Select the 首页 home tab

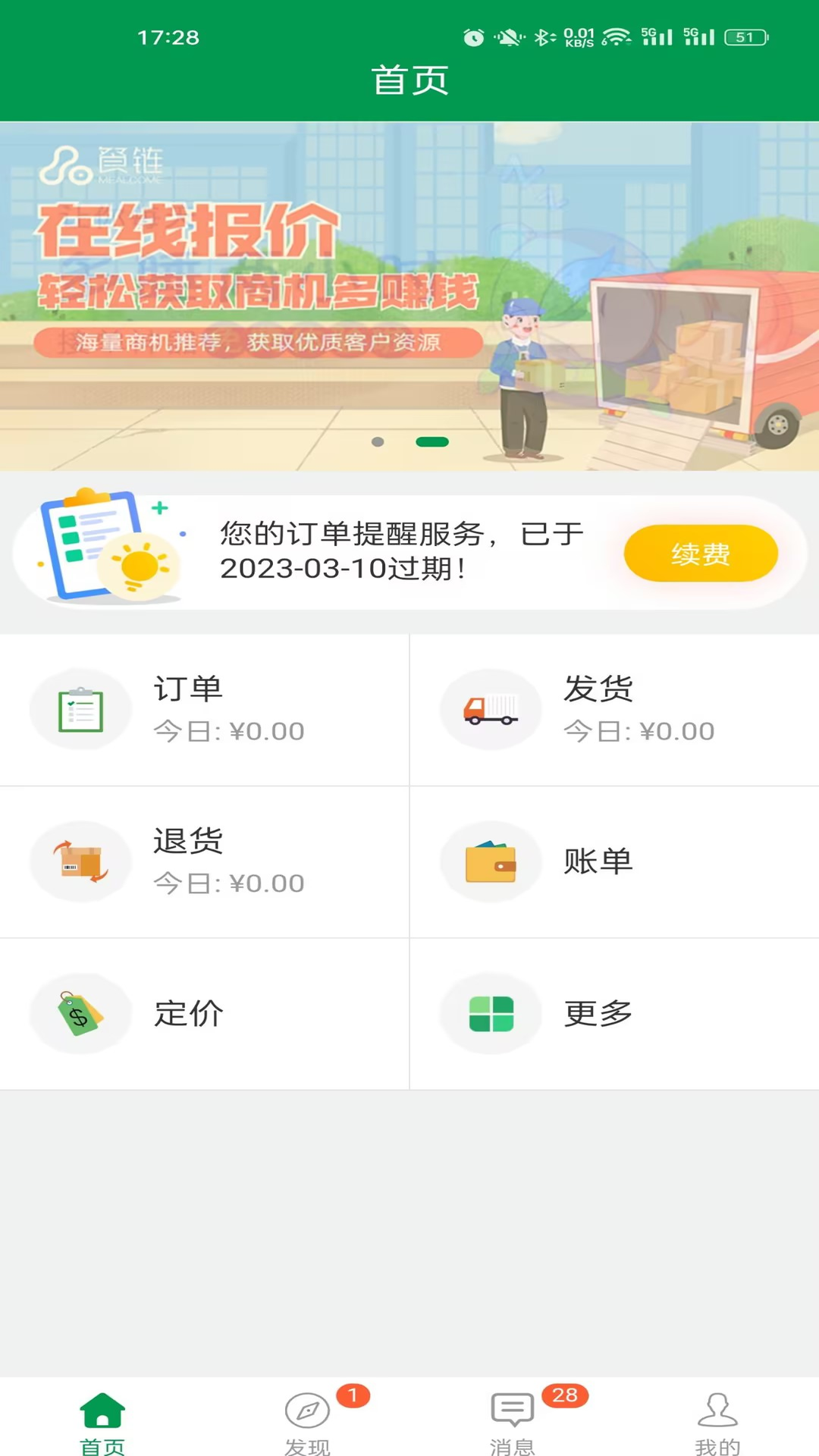pyautogui.click(x=102, y=1421)
